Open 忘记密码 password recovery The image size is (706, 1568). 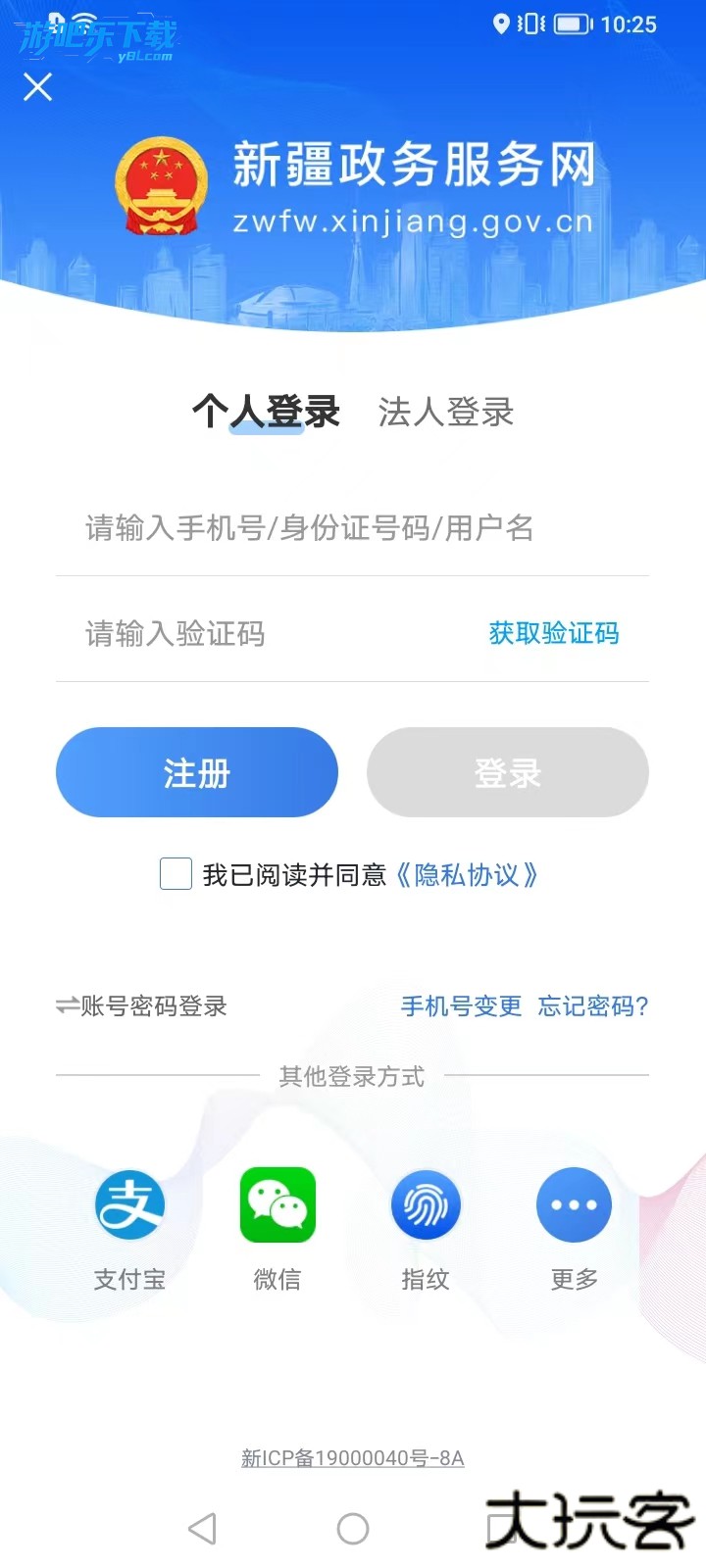(592, 1005)
